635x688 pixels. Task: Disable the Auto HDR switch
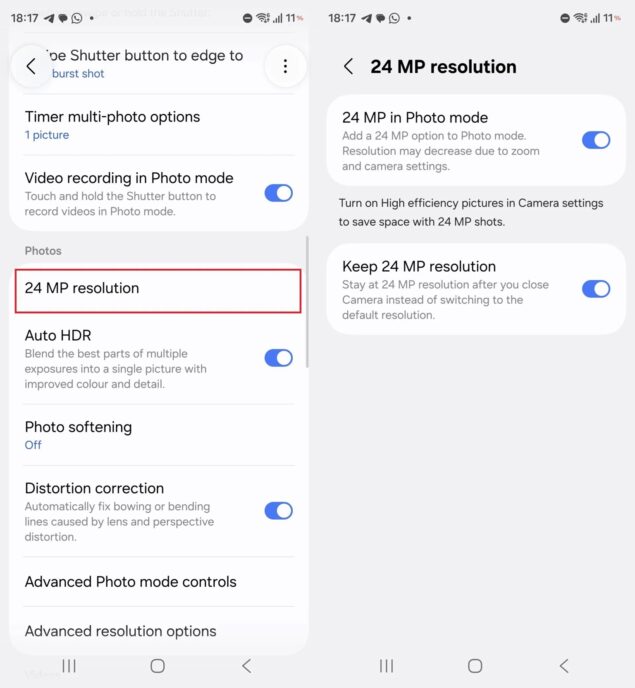pos(278,358)
